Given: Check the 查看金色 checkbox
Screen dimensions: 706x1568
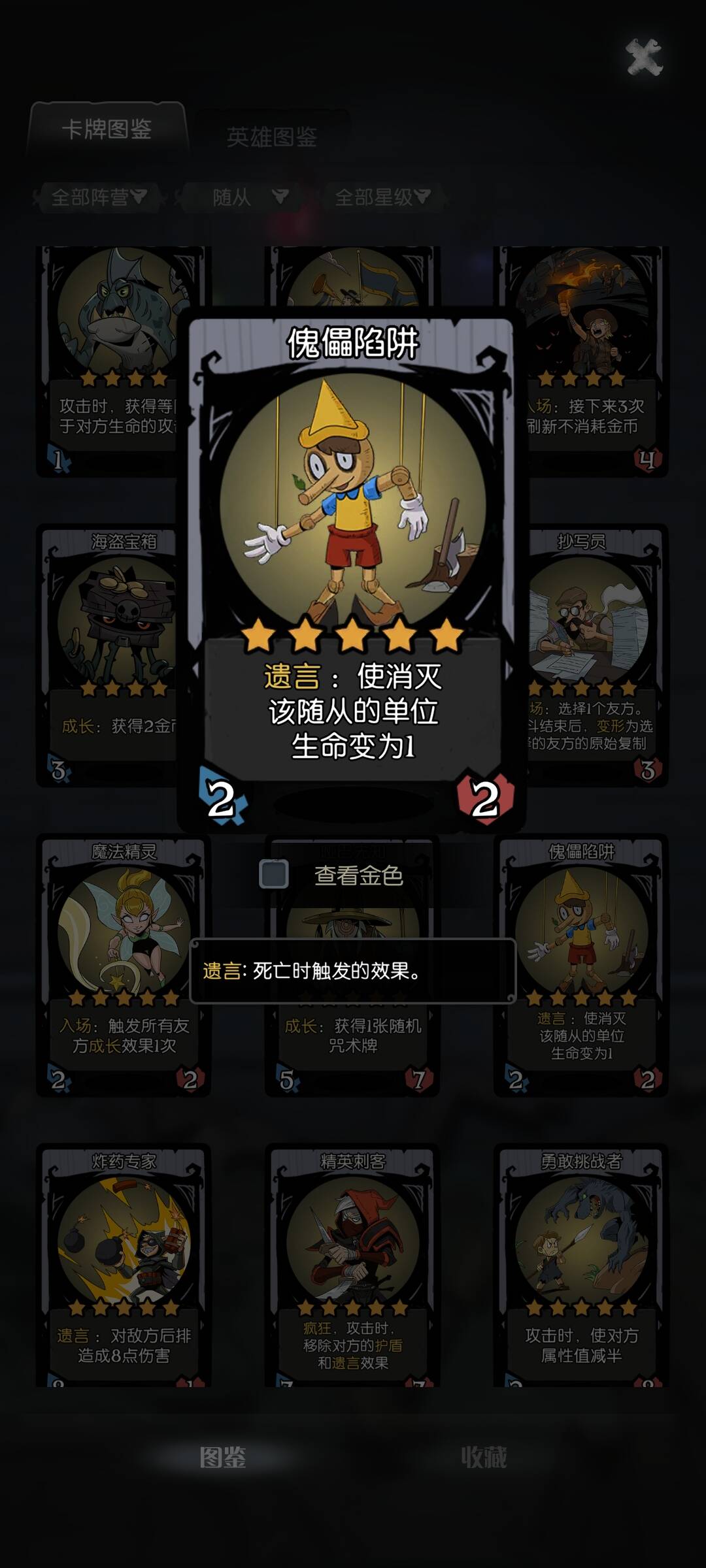Looking at the screenshot, I should pos(274,874).
